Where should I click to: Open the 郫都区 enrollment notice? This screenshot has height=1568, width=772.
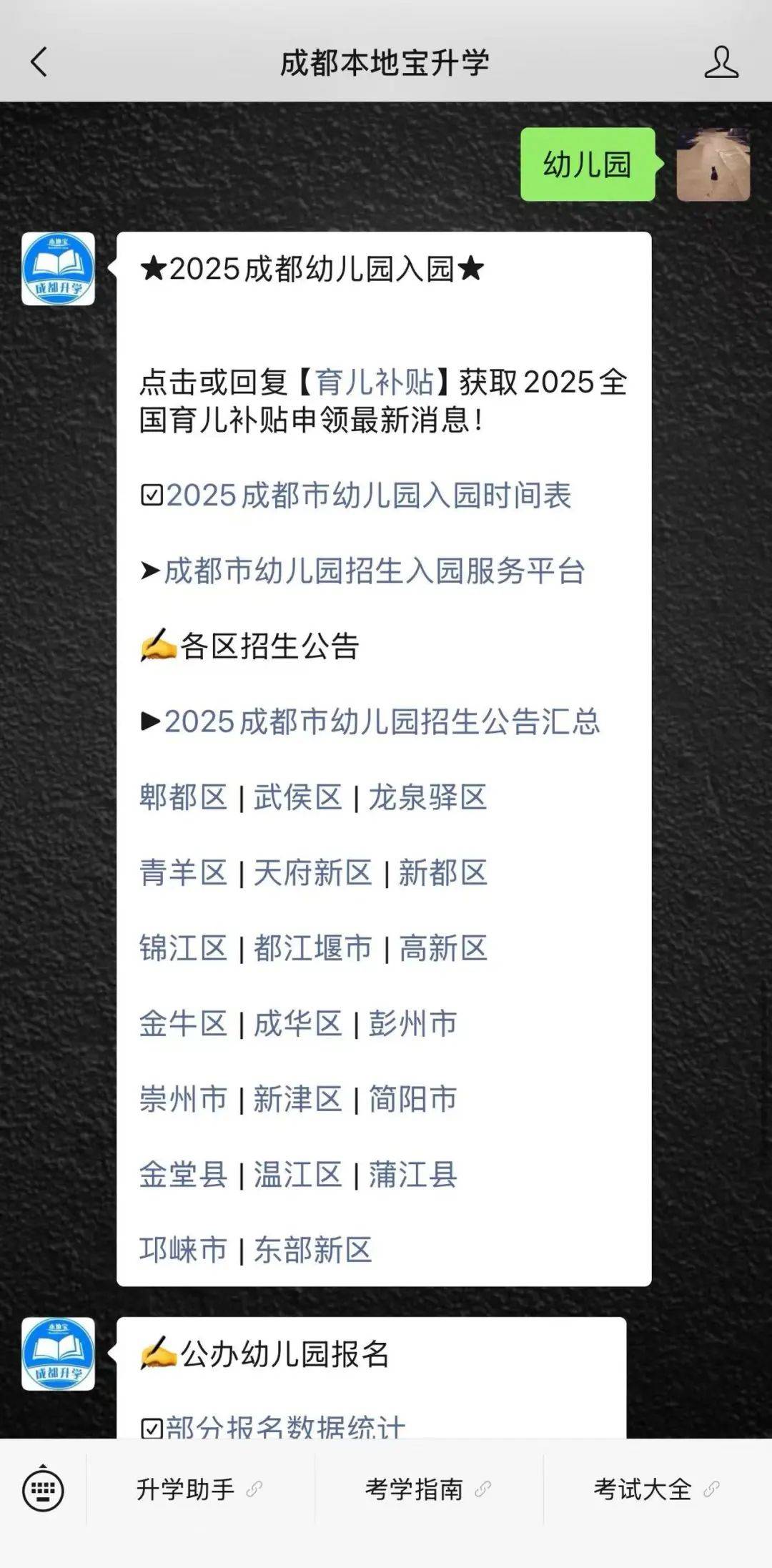[x=183, y=797]
